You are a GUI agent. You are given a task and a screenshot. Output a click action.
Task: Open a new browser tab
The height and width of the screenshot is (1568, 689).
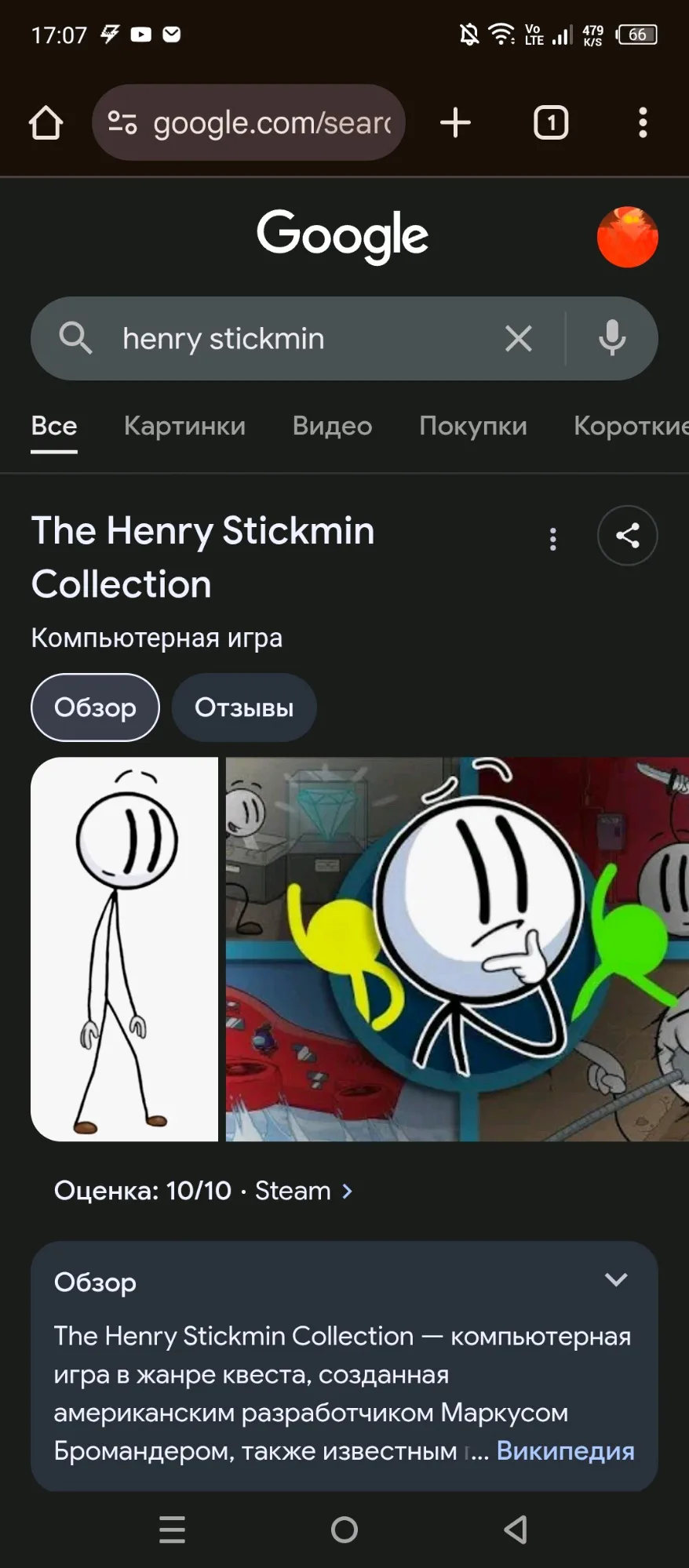455,123
